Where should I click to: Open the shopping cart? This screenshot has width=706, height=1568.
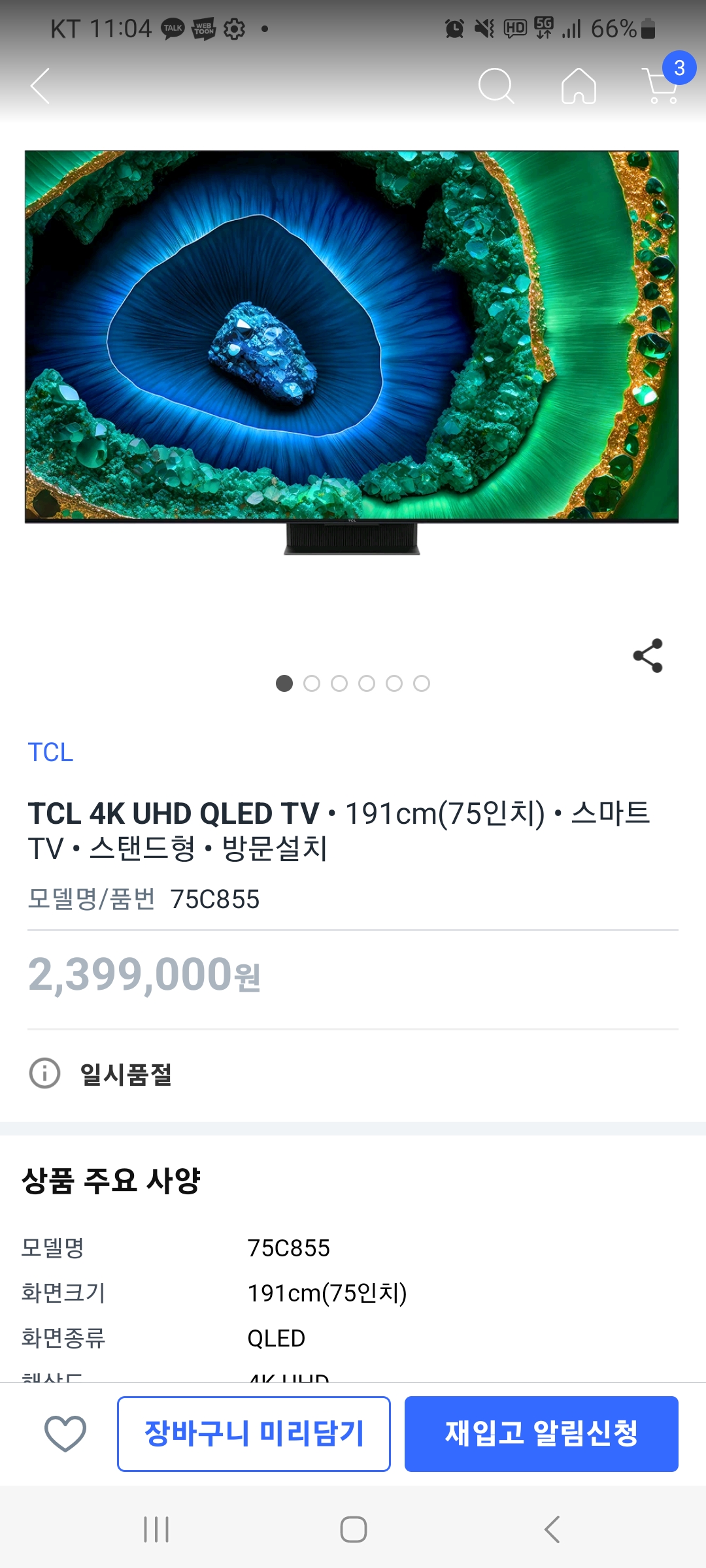pyautogui.click(x=662, y=86)
